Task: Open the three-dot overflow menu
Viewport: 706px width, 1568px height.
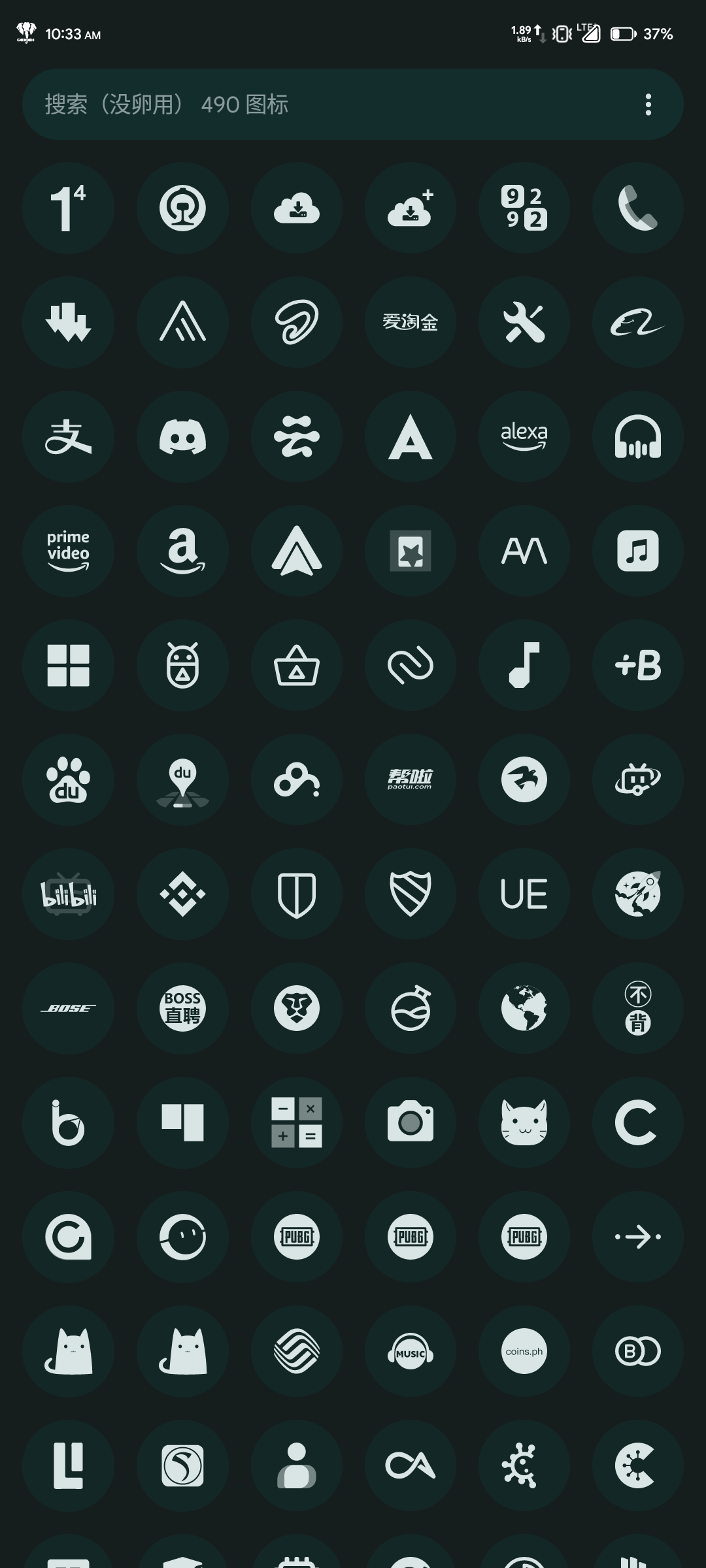Action: tap(648, 105)
